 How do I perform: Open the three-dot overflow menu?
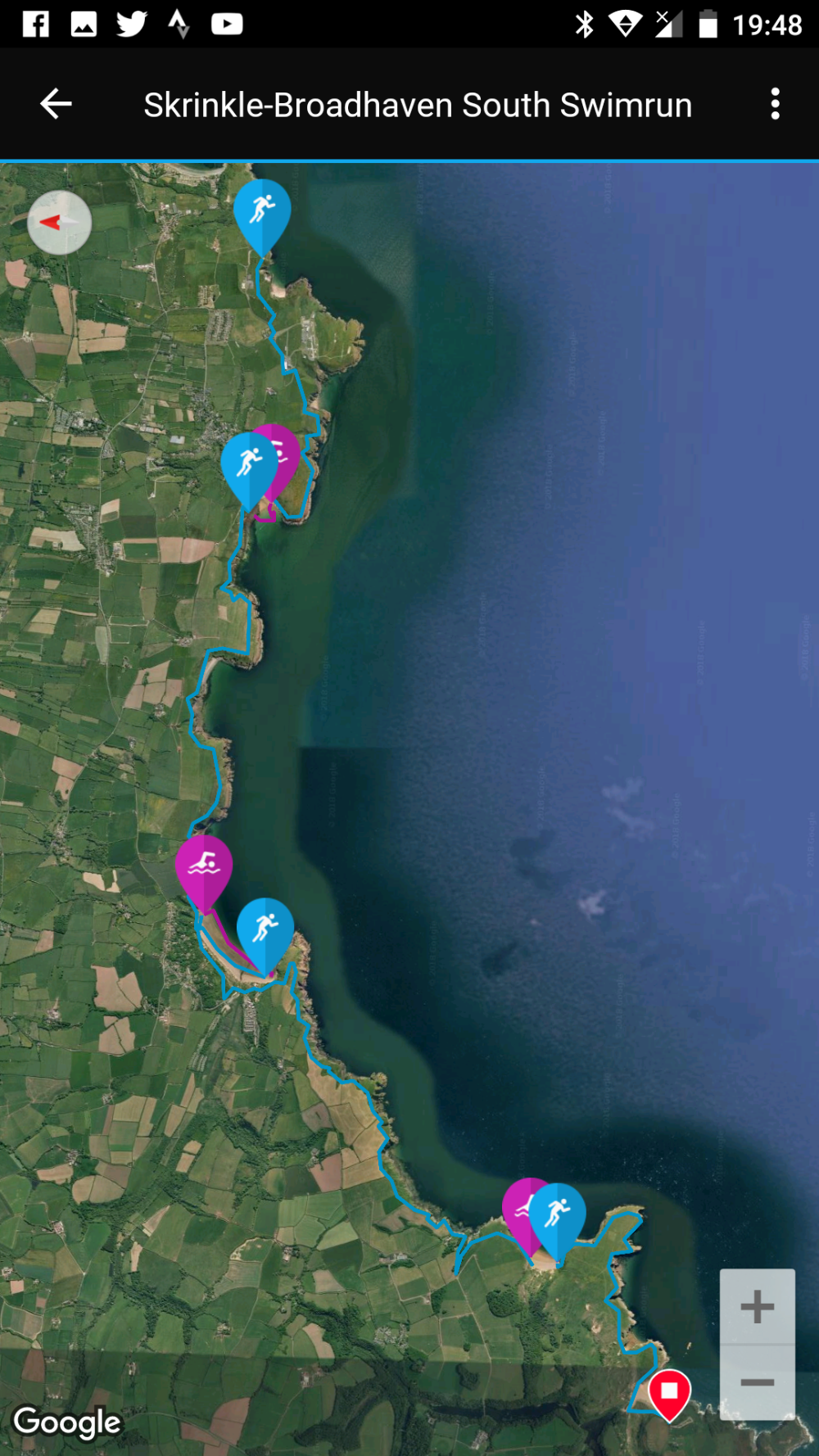click(775, 104)
